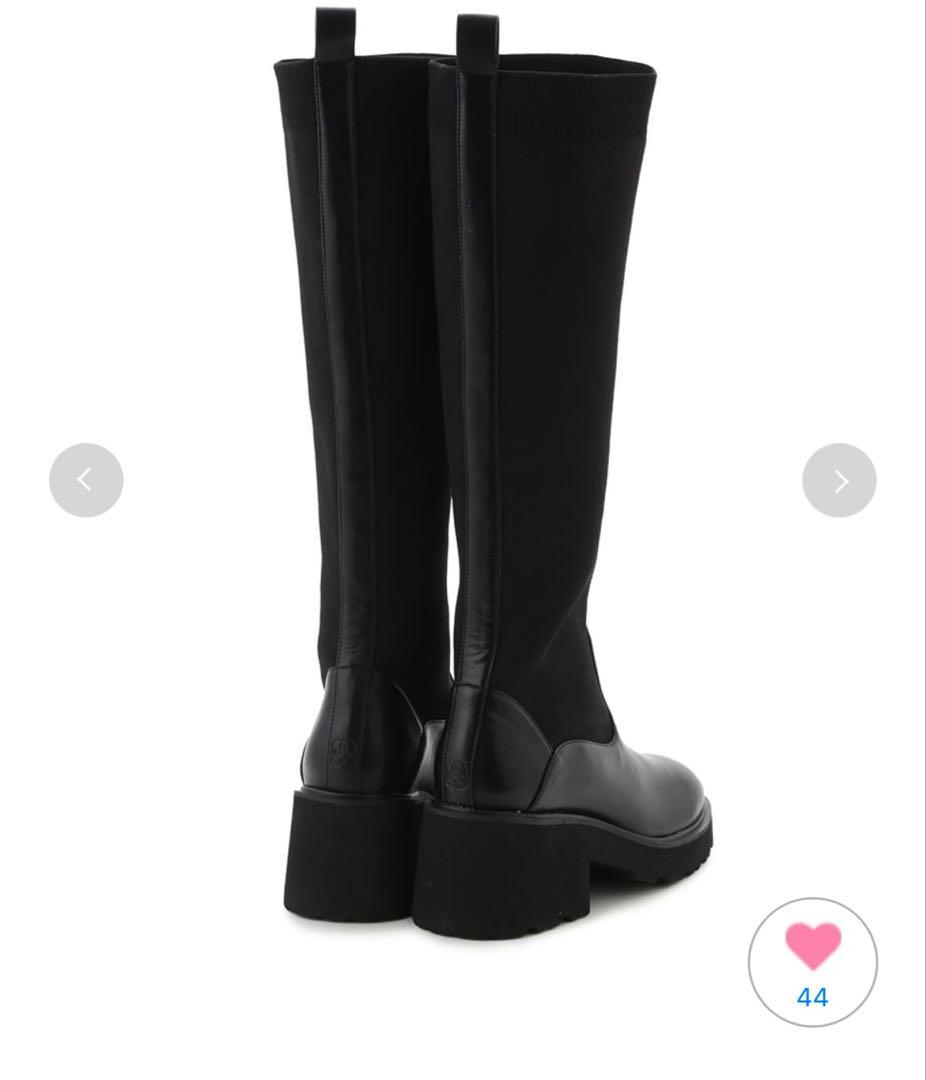Go to the previous product image
Image resolution: width=926 pixels, height=1080 pixels.
(86, 480)
